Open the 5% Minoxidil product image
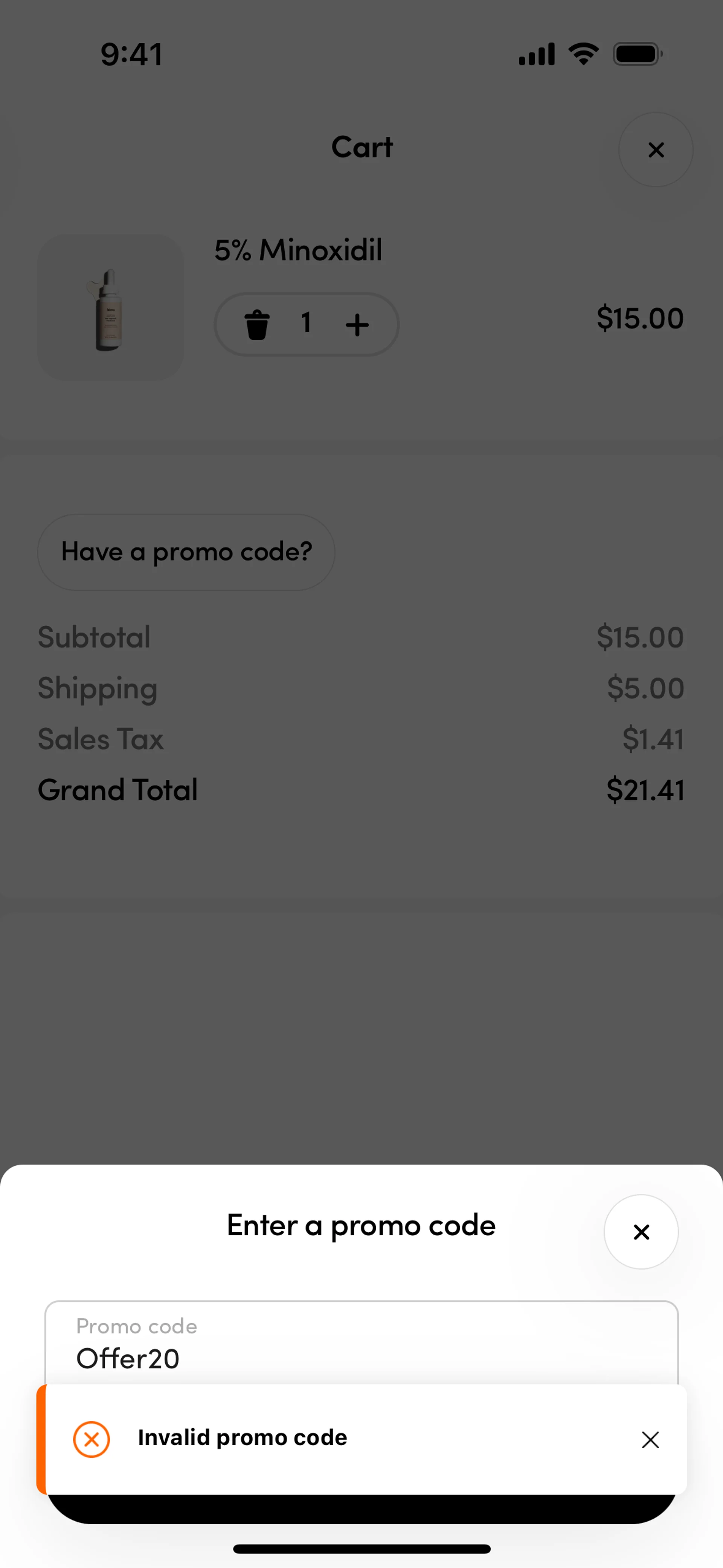Screen dimensions: 723x1568 point(110,308)
